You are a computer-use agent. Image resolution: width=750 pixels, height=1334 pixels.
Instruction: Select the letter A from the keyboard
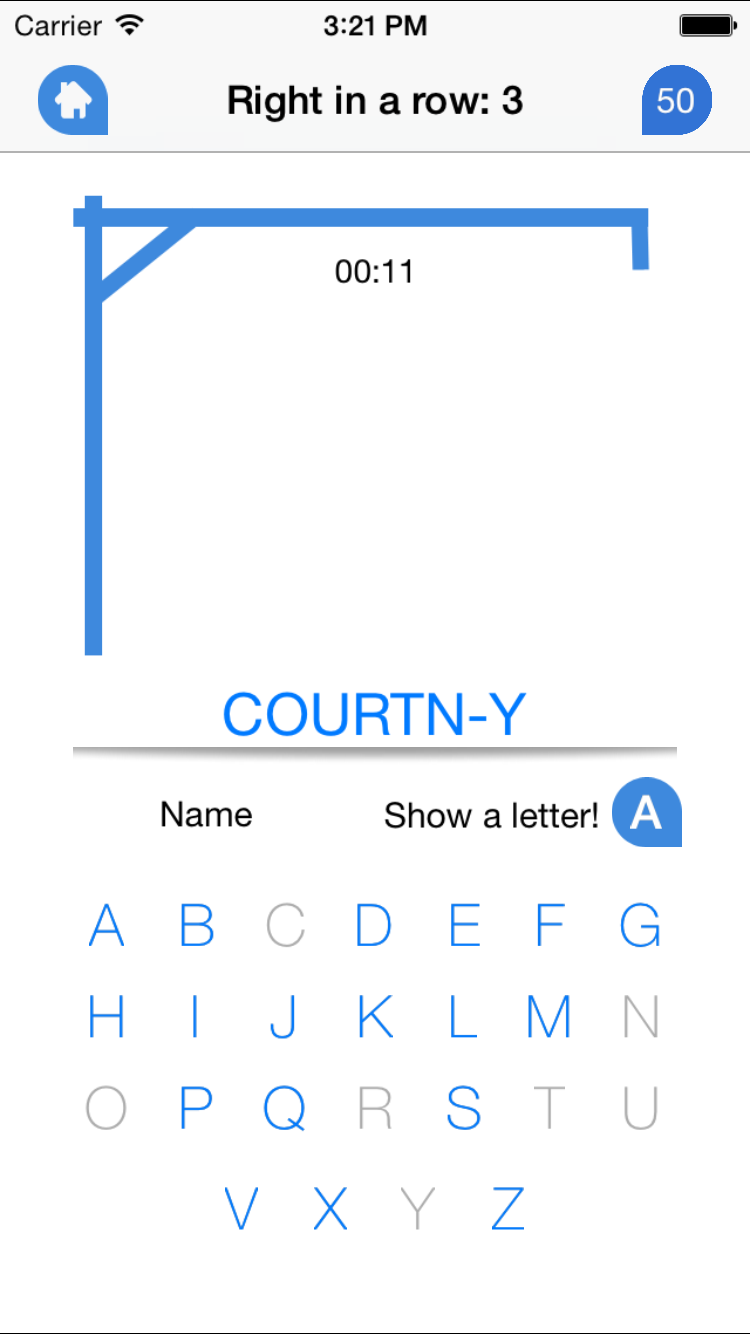(106, 925)
